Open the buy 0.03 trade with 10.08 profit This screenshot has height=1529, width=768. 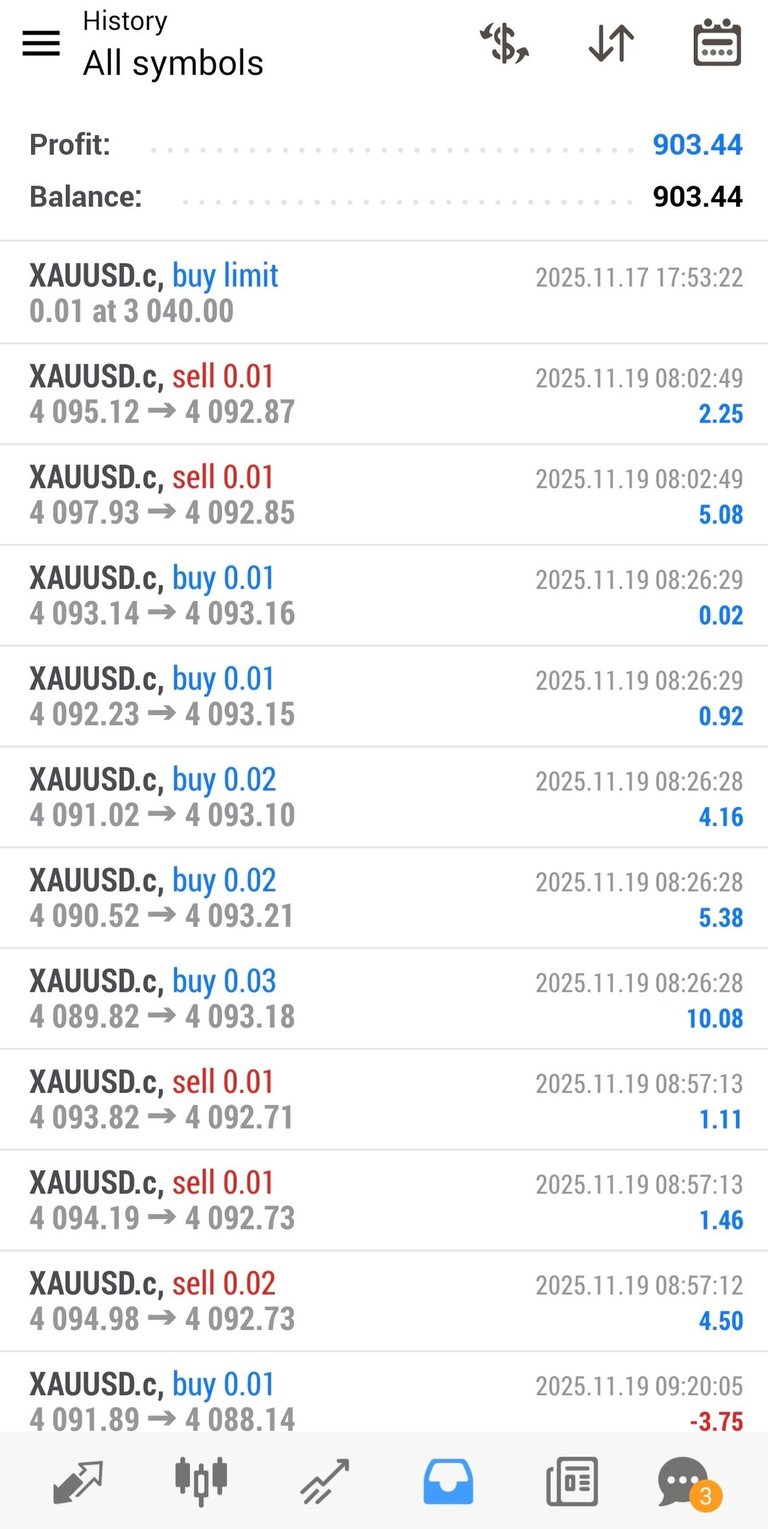coord(384,999)
